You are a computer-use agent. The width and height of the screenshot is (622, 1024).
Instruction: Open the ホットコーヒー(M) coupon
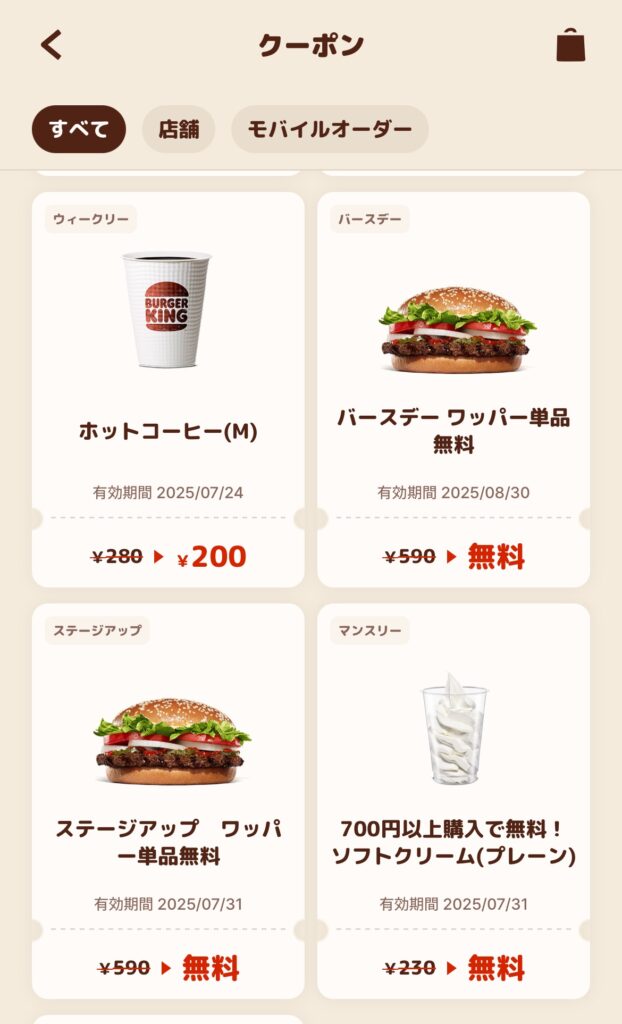click(168, 390)
